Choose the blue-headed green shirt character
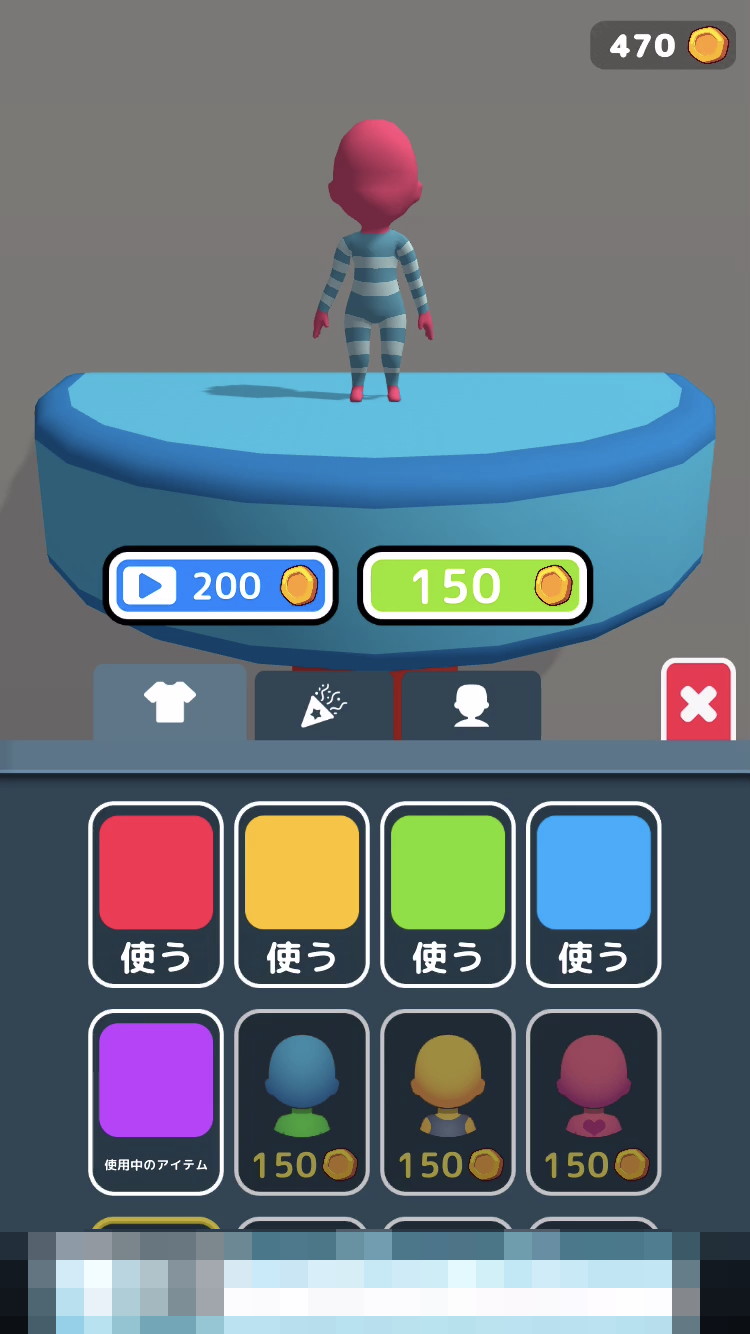The height and width of the screenshot is (1334, 750). coord(302,1101)
